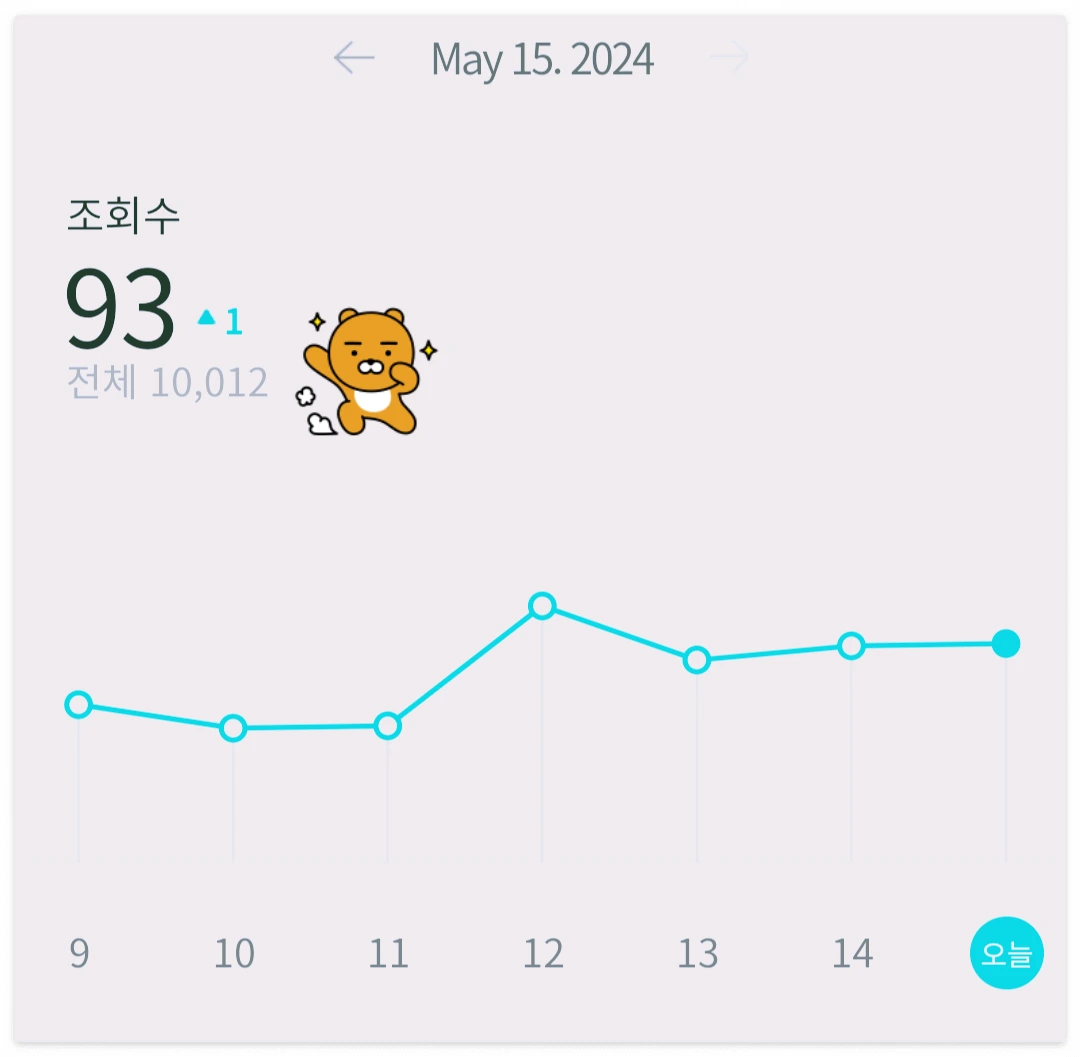The width and height of the screenshot is (1080, 1057).
Task: Go to previous date with left arrow
Action: coord(354,57)
